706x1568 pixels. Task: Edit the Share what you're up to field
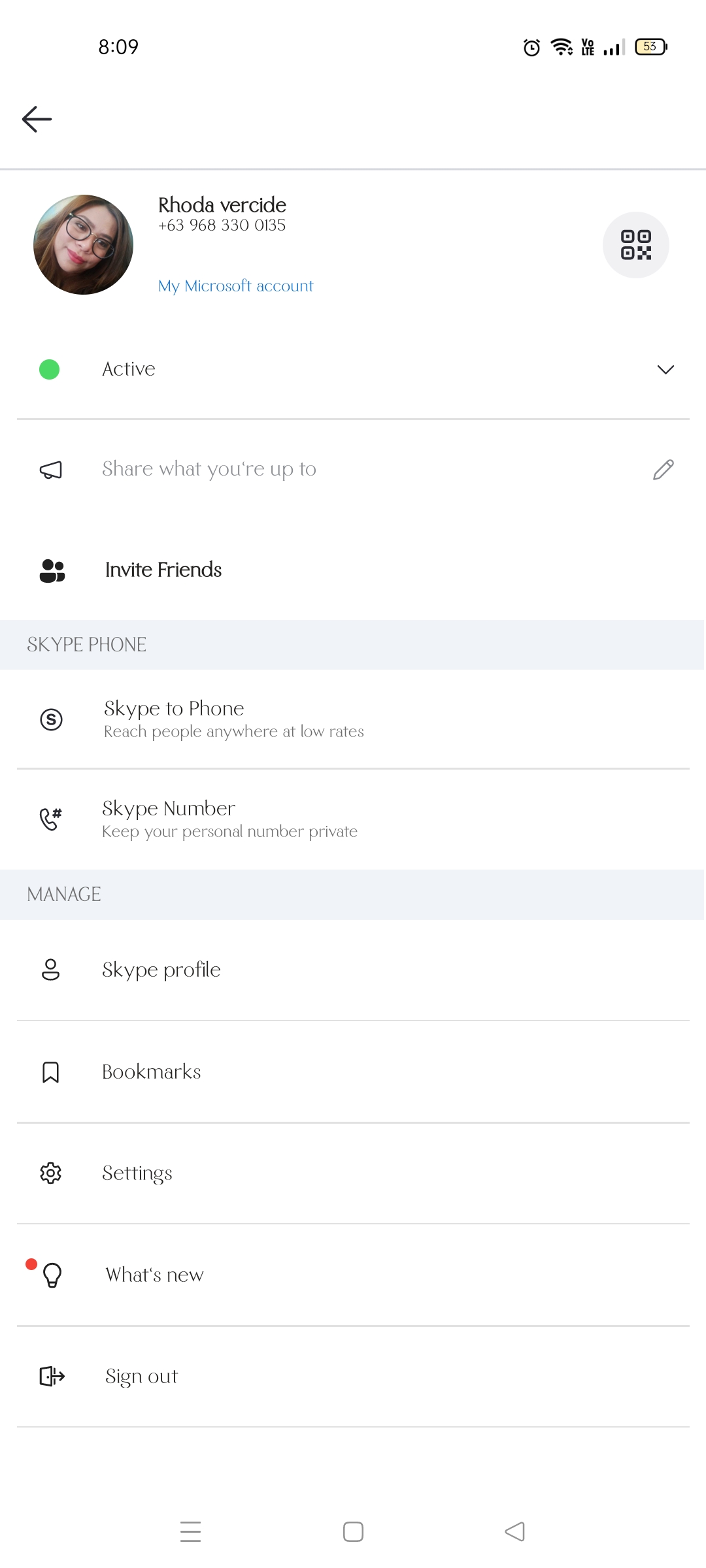(x=353, y=469)
